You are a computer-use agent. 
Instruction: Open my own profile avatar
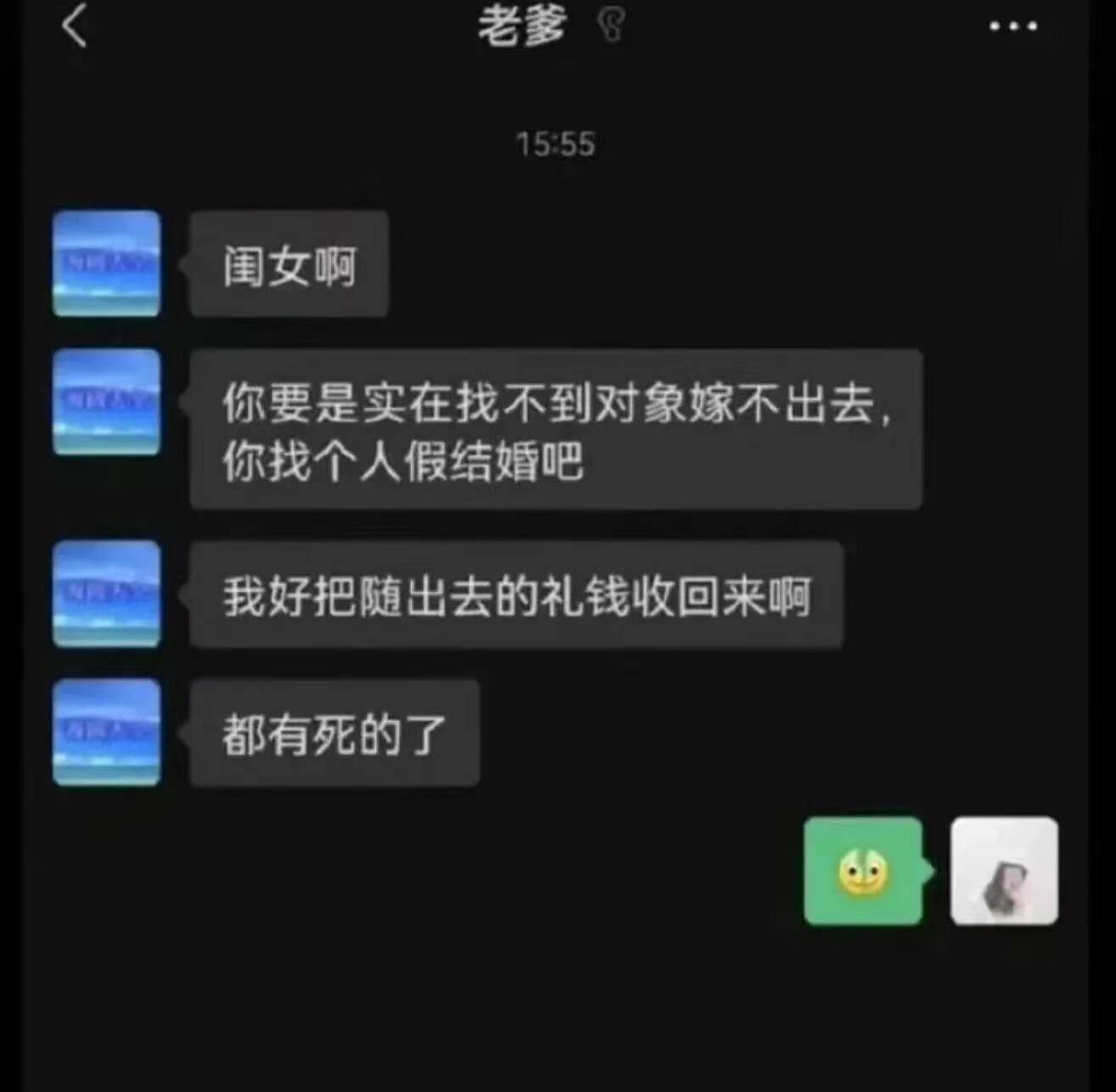pos(1004,870)
